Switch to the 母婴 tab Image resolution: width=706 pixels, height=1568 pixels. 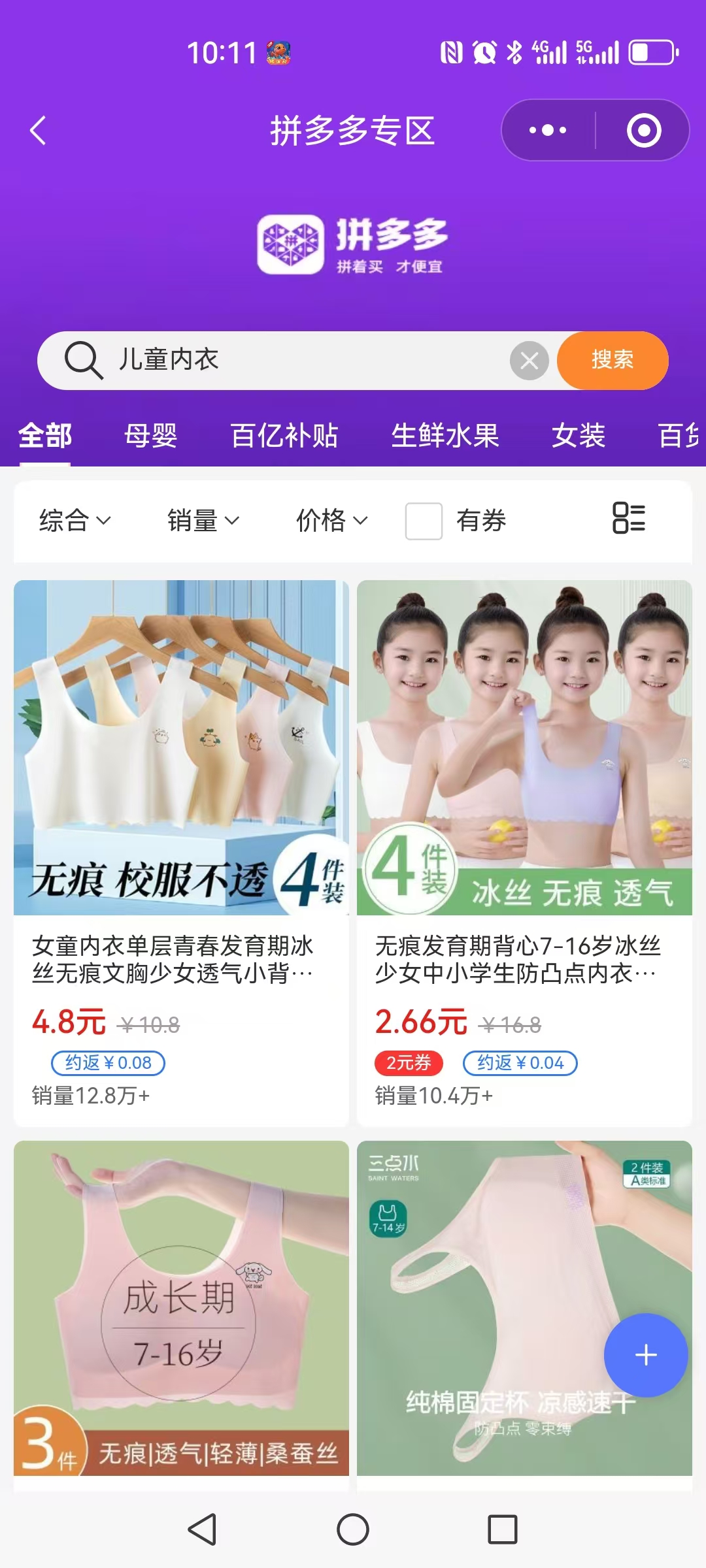pyautogui.click(x=151, y=436)
